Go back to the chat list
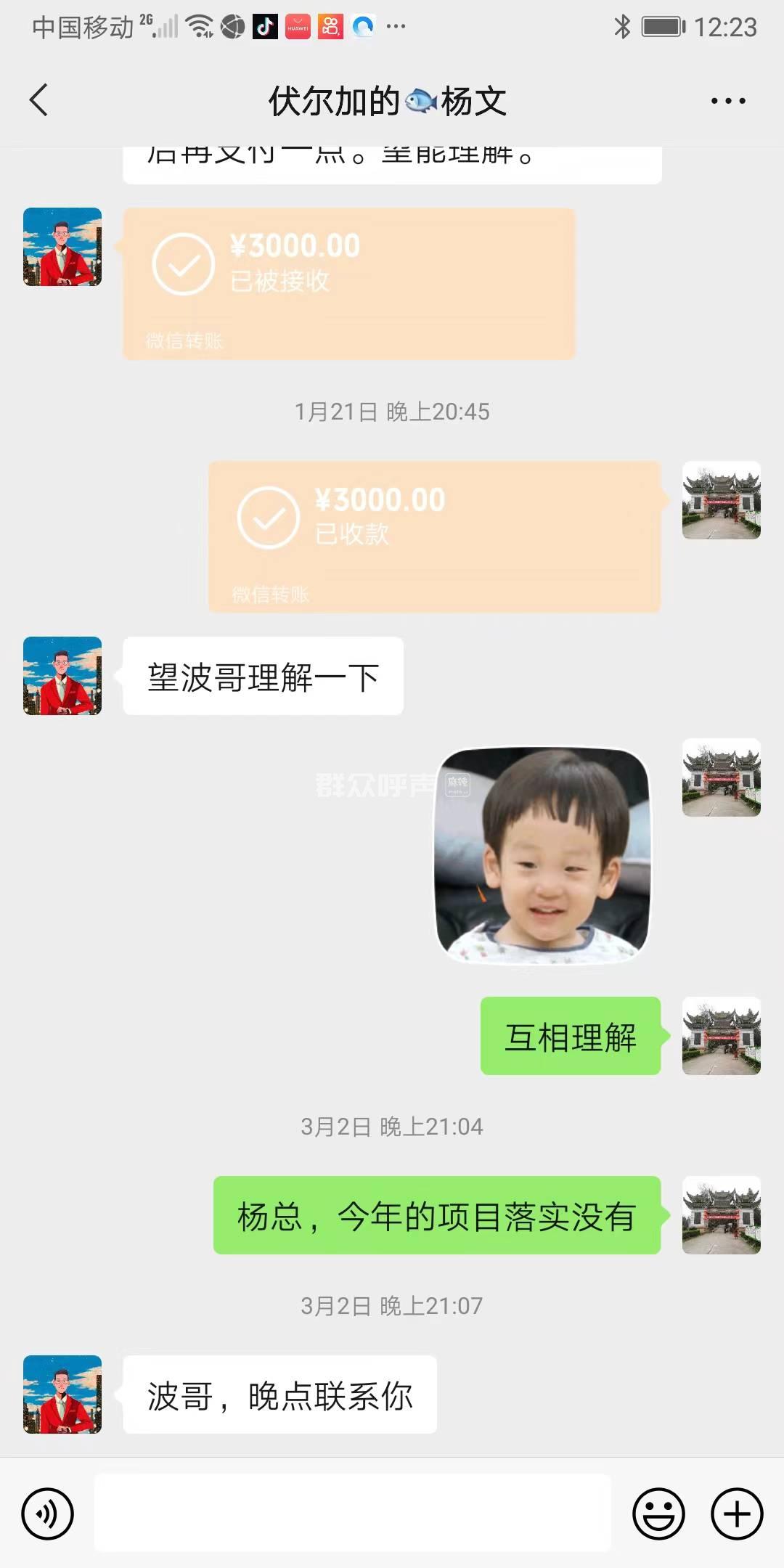The image size is (784, 1568). point(39,100)
